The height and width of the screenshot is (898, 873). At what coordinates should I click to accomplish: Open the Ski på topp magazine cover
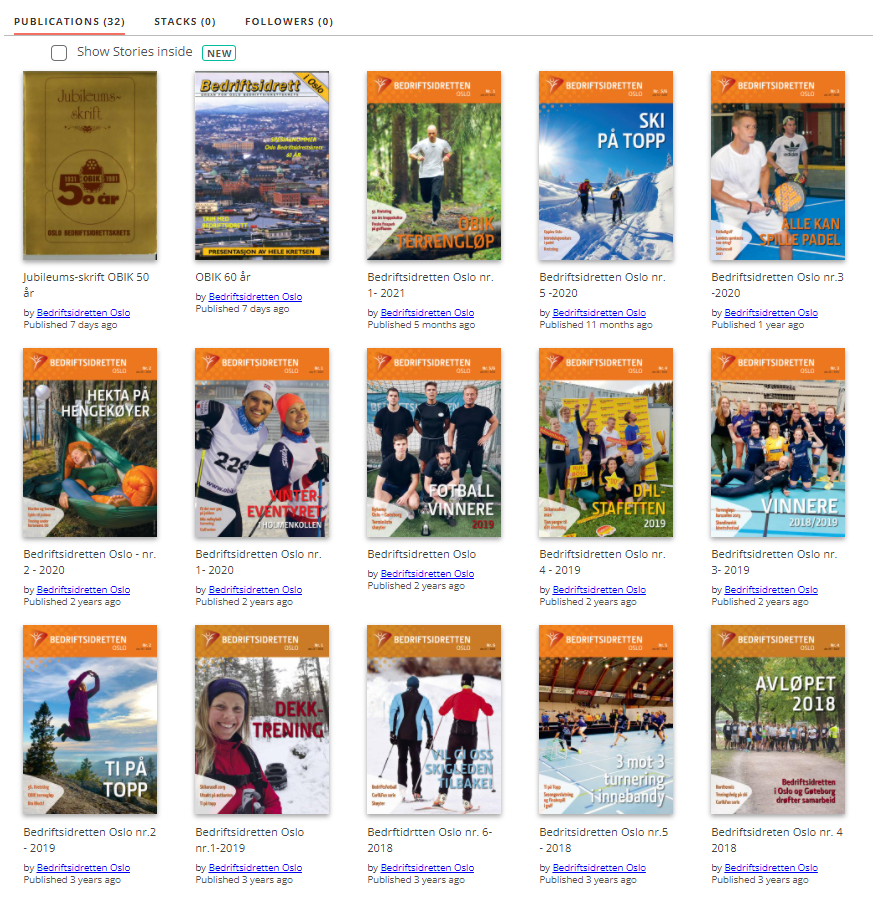pyautogui.click(x=606, y=166)
